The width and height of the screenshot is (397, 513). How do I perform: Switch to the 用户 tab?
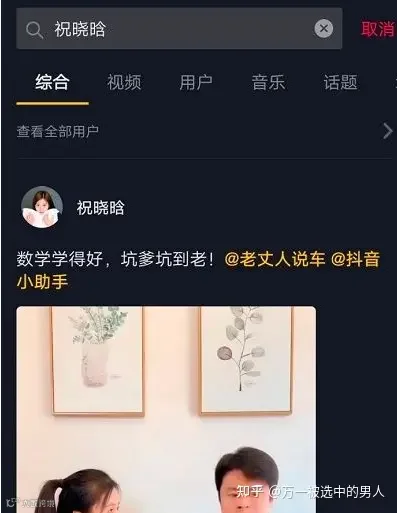(196, 82)
